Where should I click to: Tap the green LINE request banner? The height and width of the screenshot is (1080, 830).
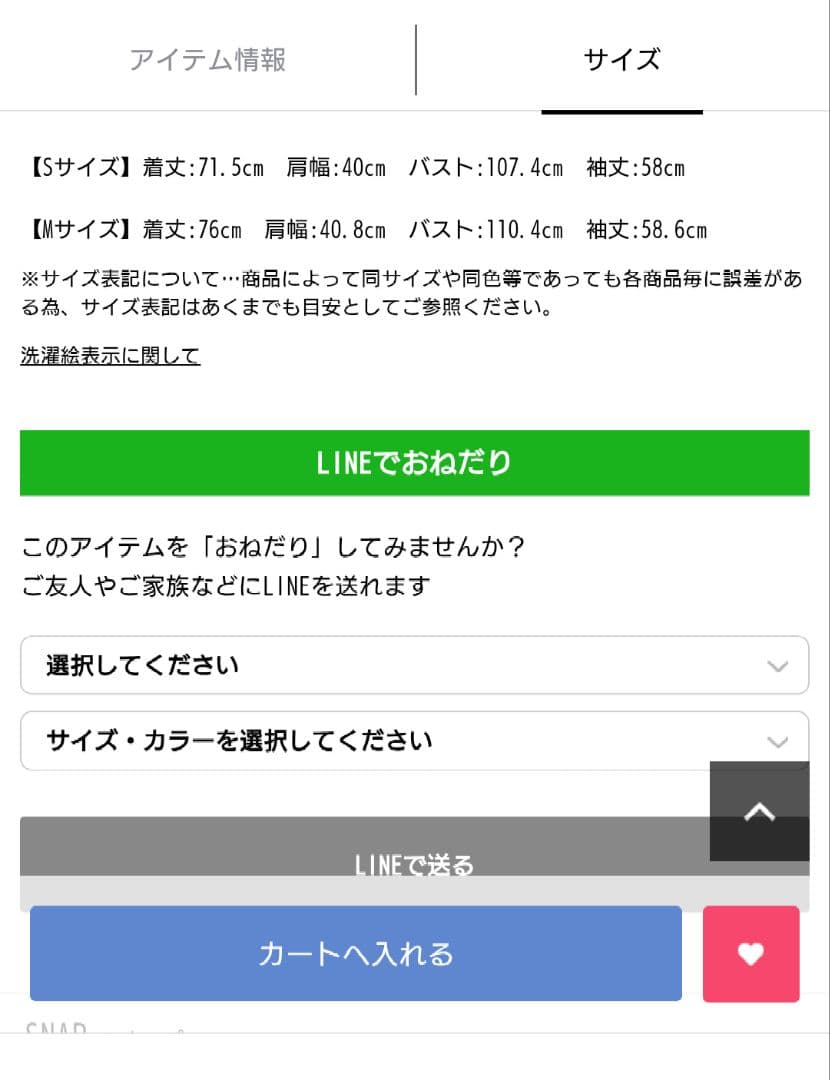pyautogui.click(x=414, y=463)
